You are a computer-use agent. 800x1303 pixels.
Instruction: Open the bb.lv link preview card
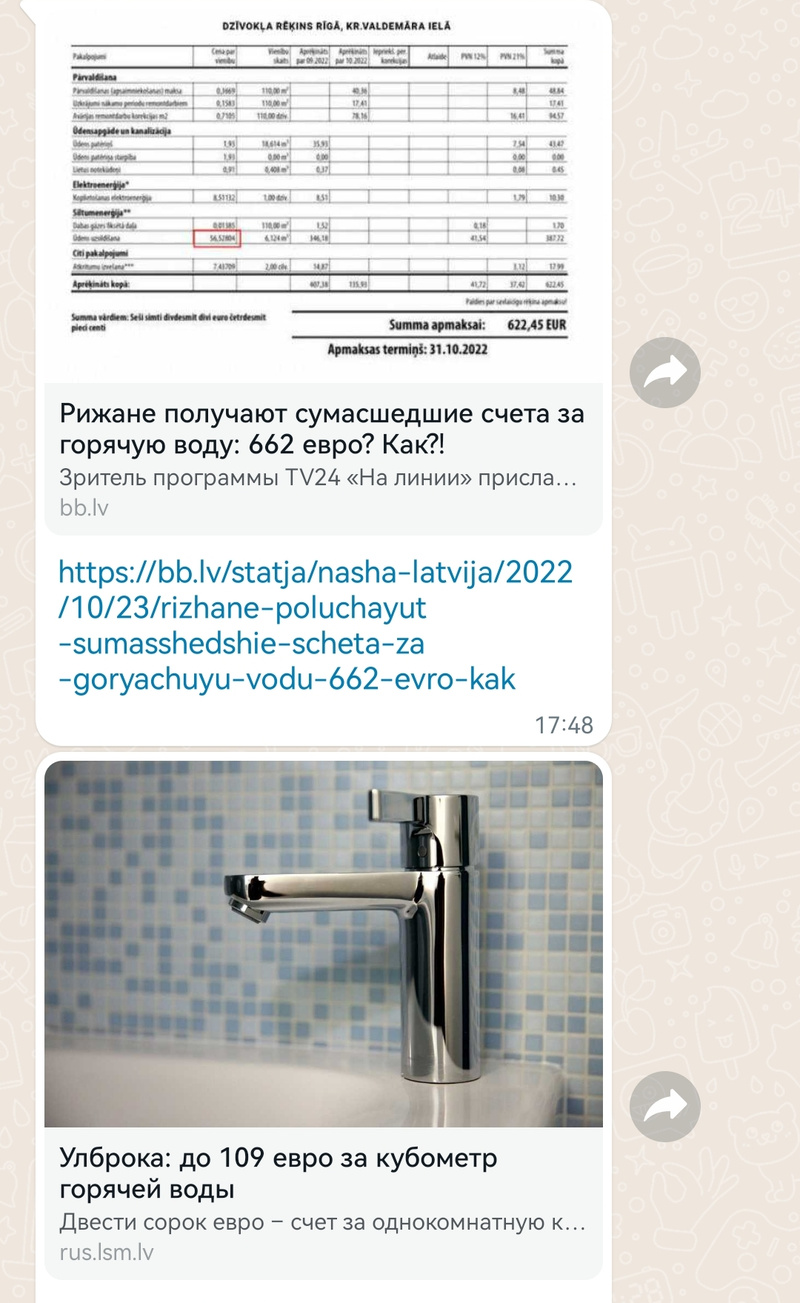point(320,457)
